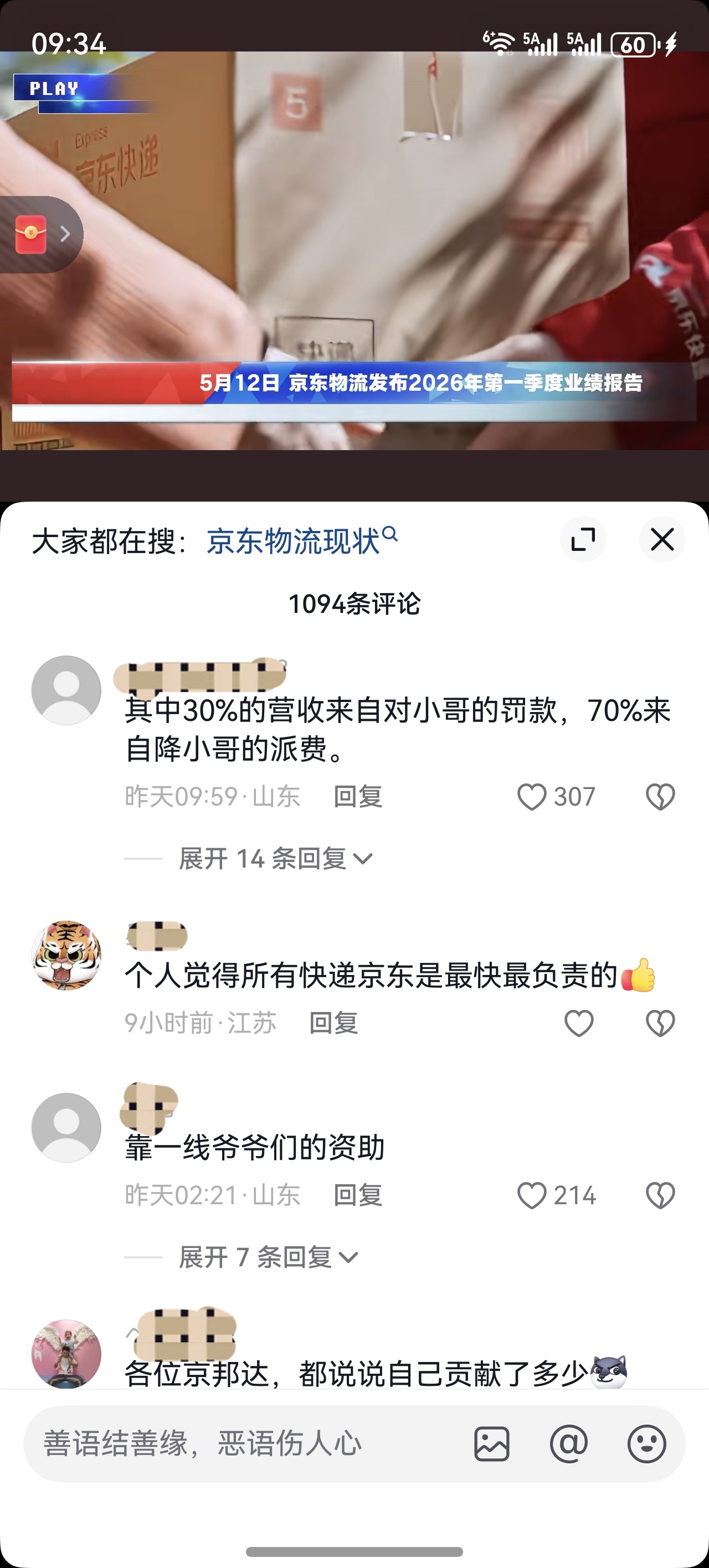Open the tiger avatar commenter's profile

(66, 956)
